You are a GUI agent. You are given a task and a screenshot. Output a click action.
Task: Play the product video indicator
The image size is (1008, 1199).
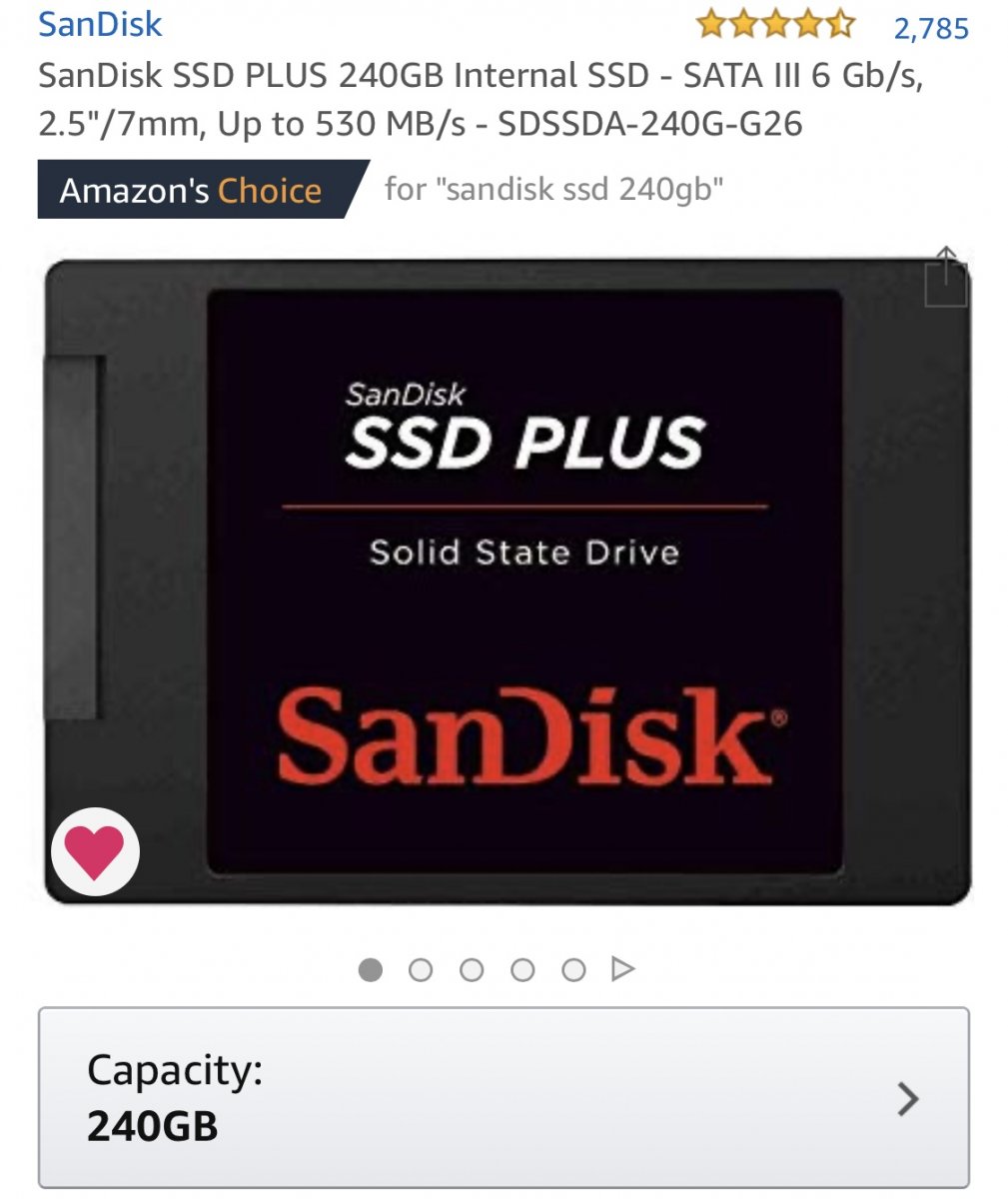coord(623,968)
